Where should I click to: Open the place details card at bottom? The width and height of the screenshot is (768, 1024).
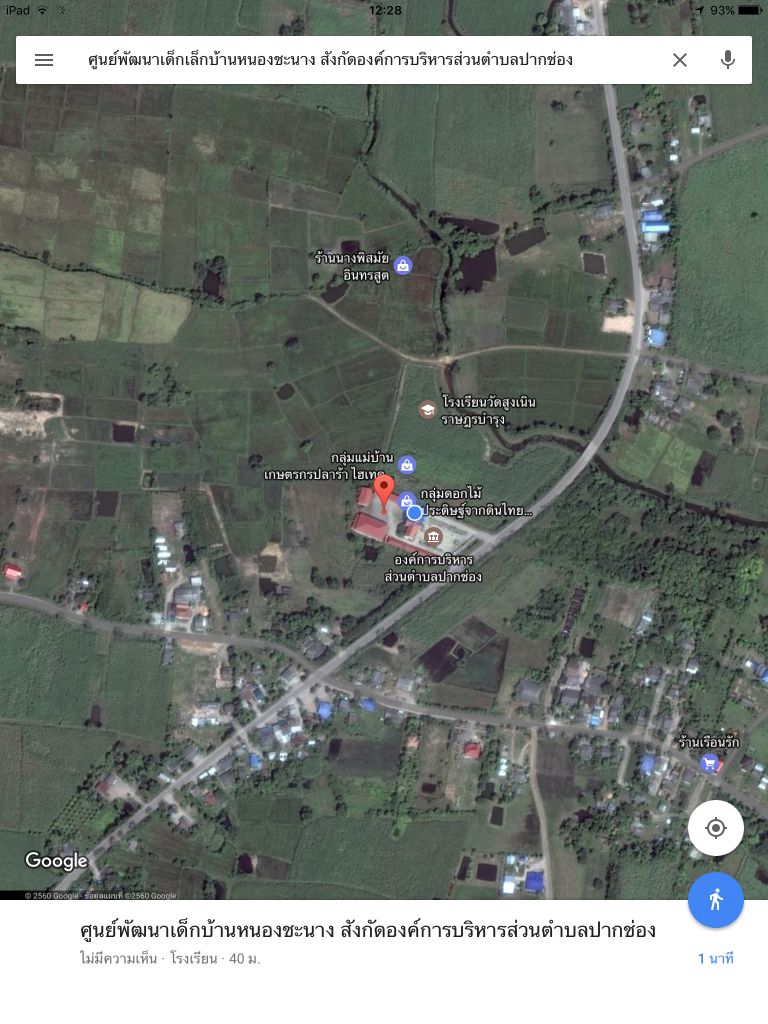point(368,942)
